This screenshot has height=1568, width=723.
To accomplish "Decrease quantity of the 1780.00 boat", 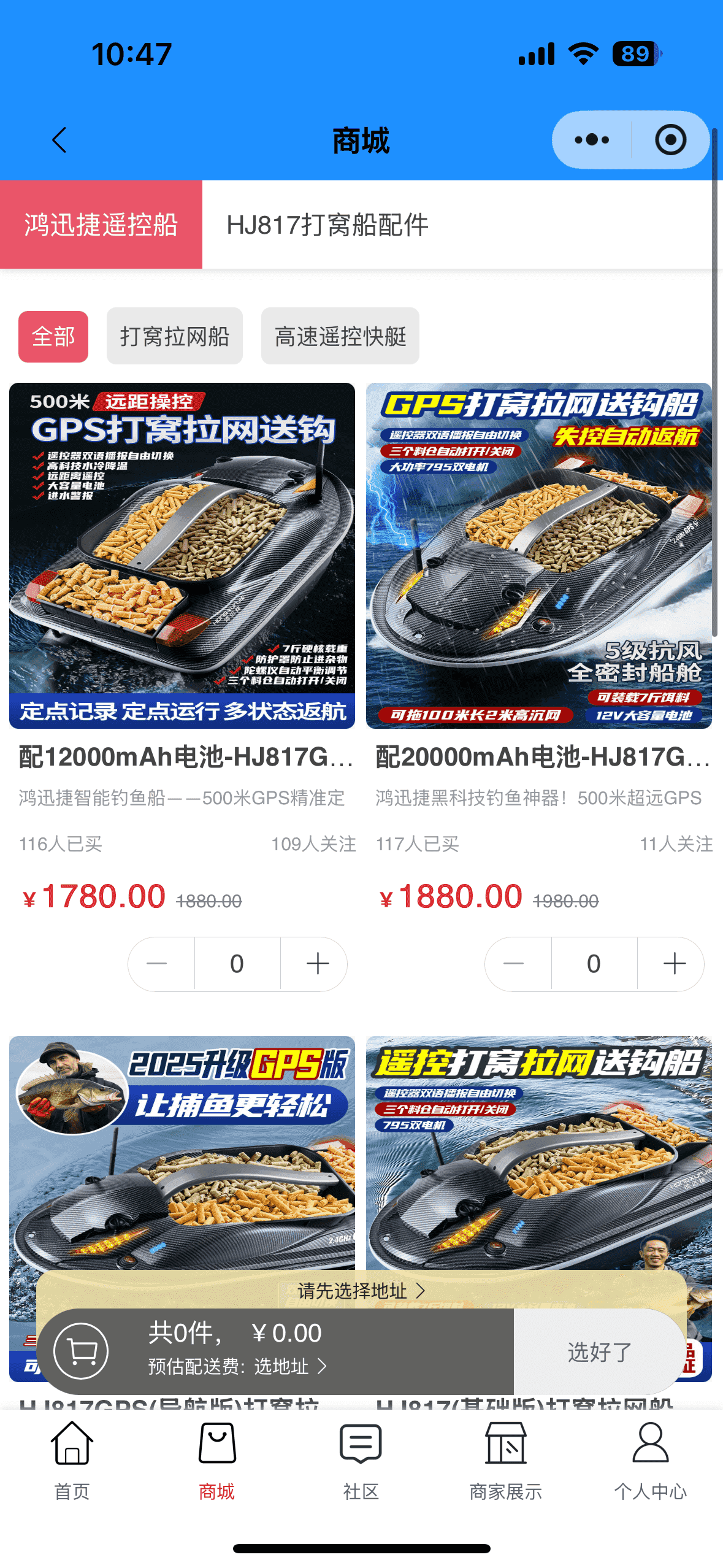I will click(157, 964).
